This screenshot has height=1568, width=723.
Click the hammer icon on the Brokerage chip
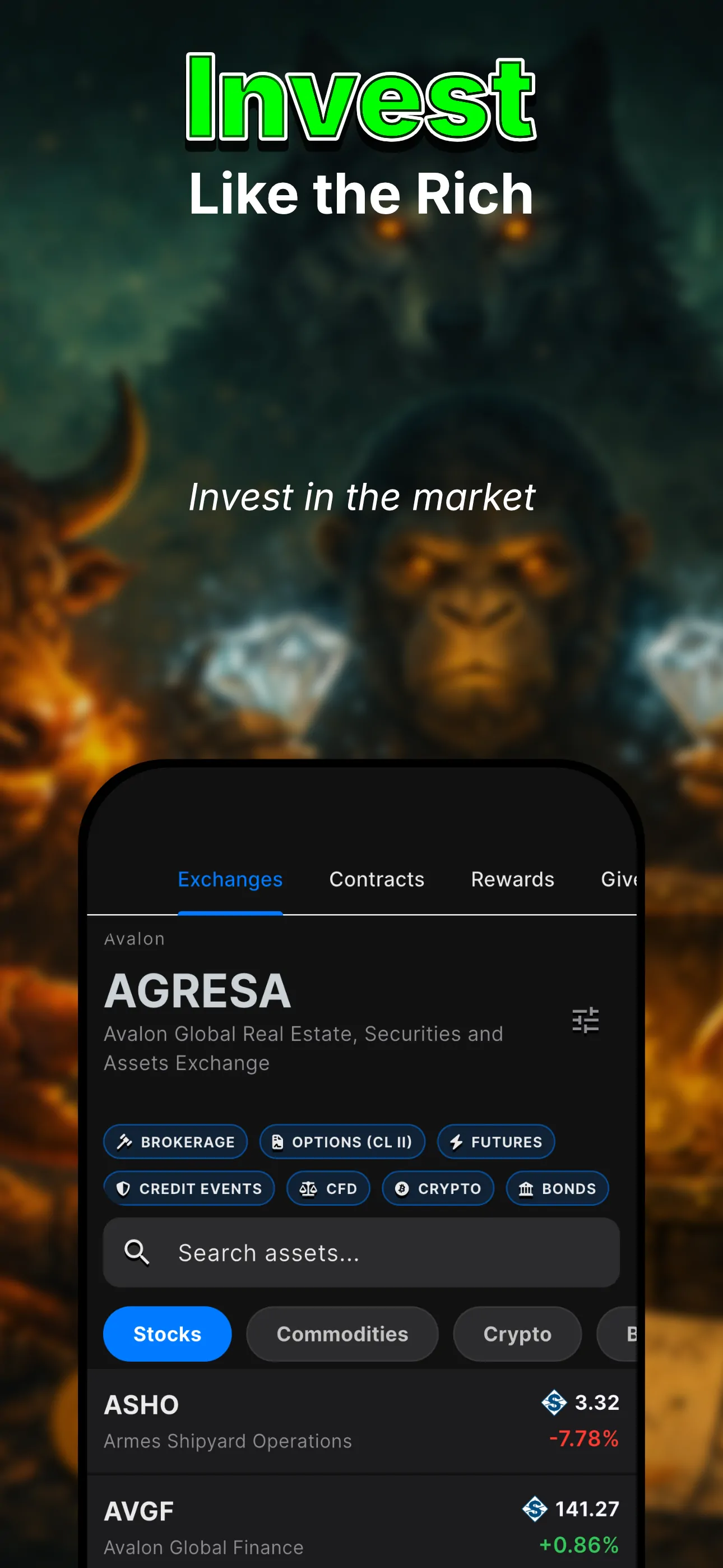click(x=125, y=1141)
